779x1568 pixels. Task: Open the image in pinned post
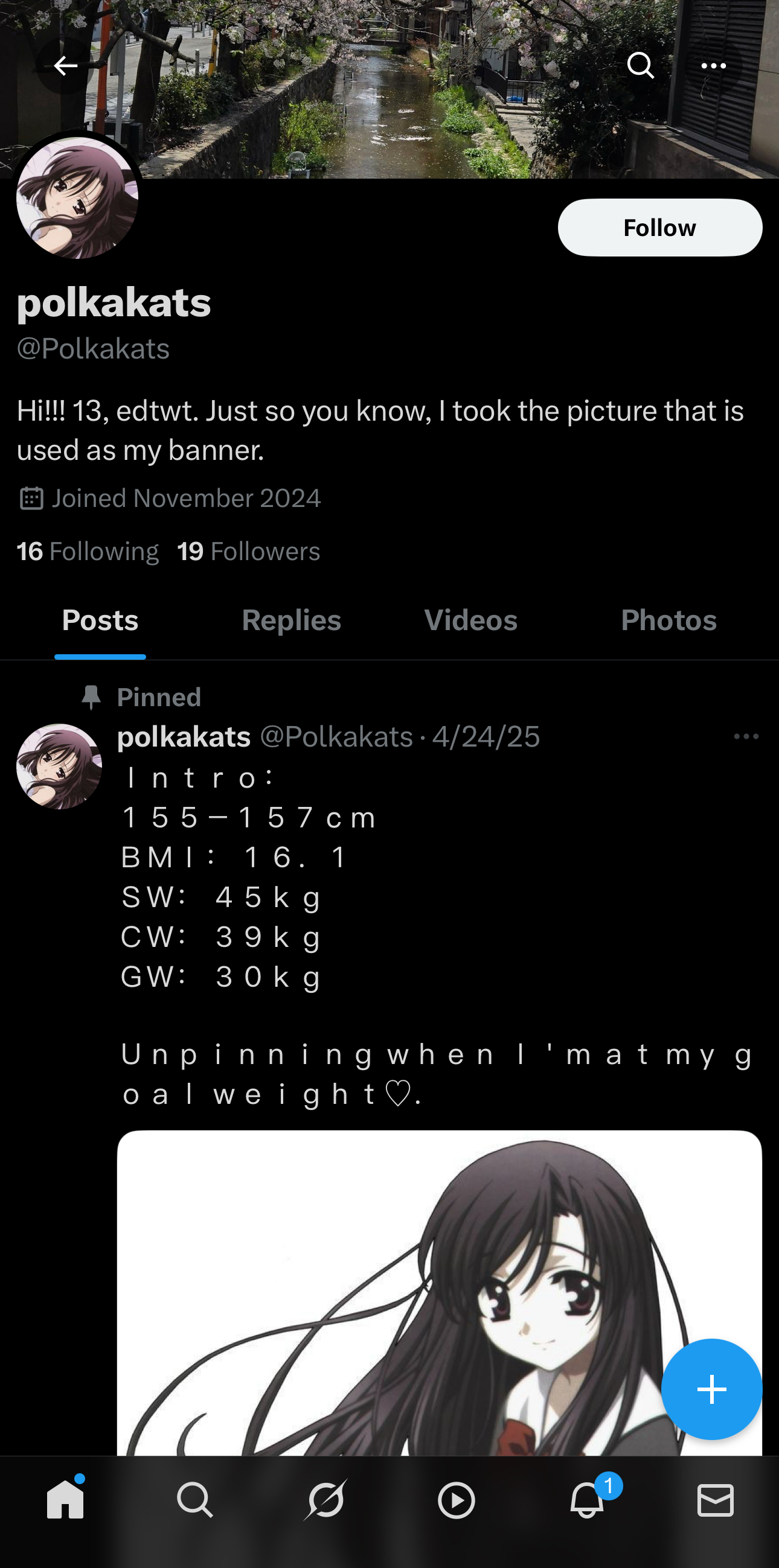click(x=438, y=1290)
